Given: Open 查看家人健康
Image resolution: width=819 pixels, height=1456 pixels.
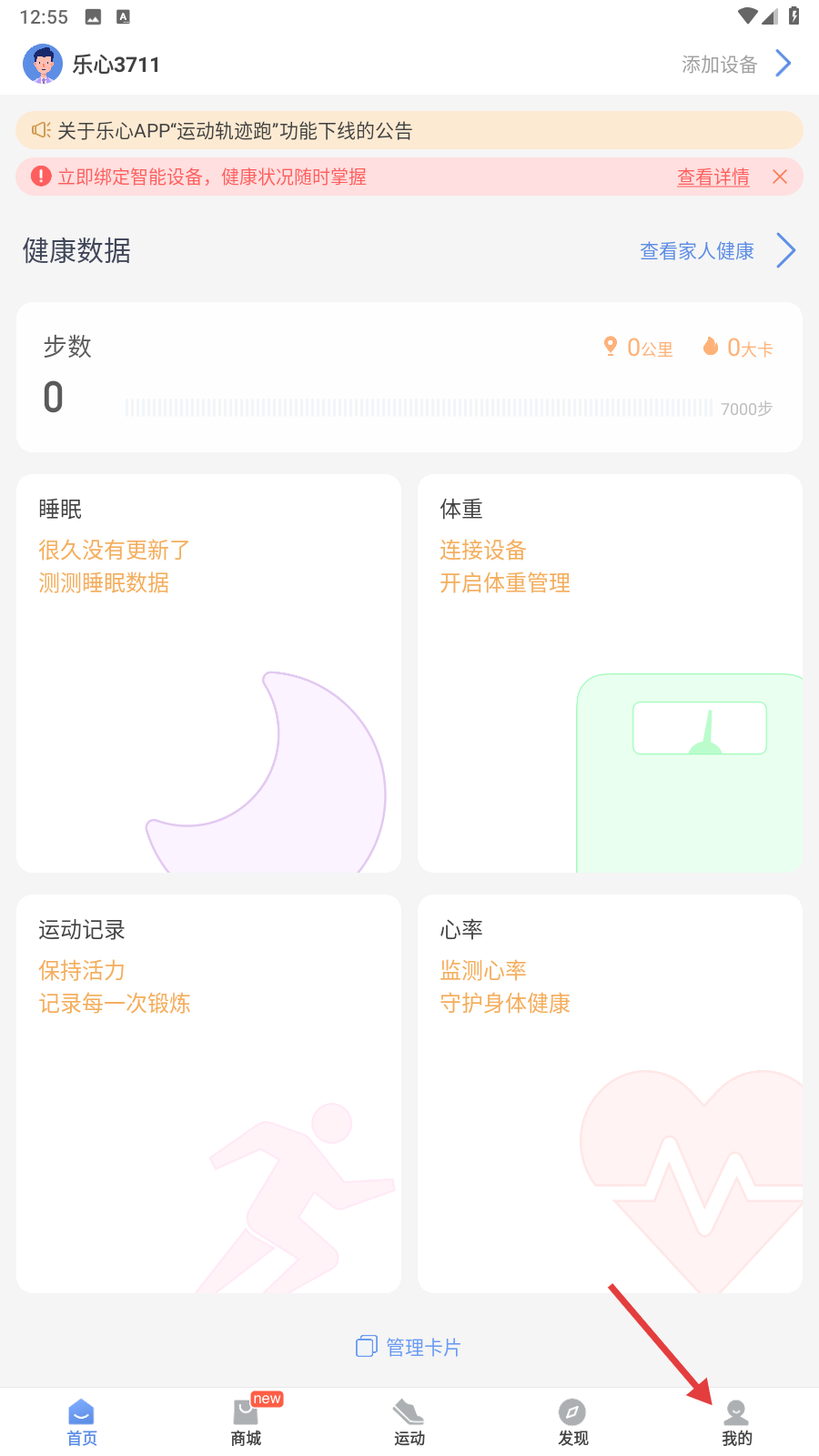Looking at the screenshot, I should coord(716,251).
